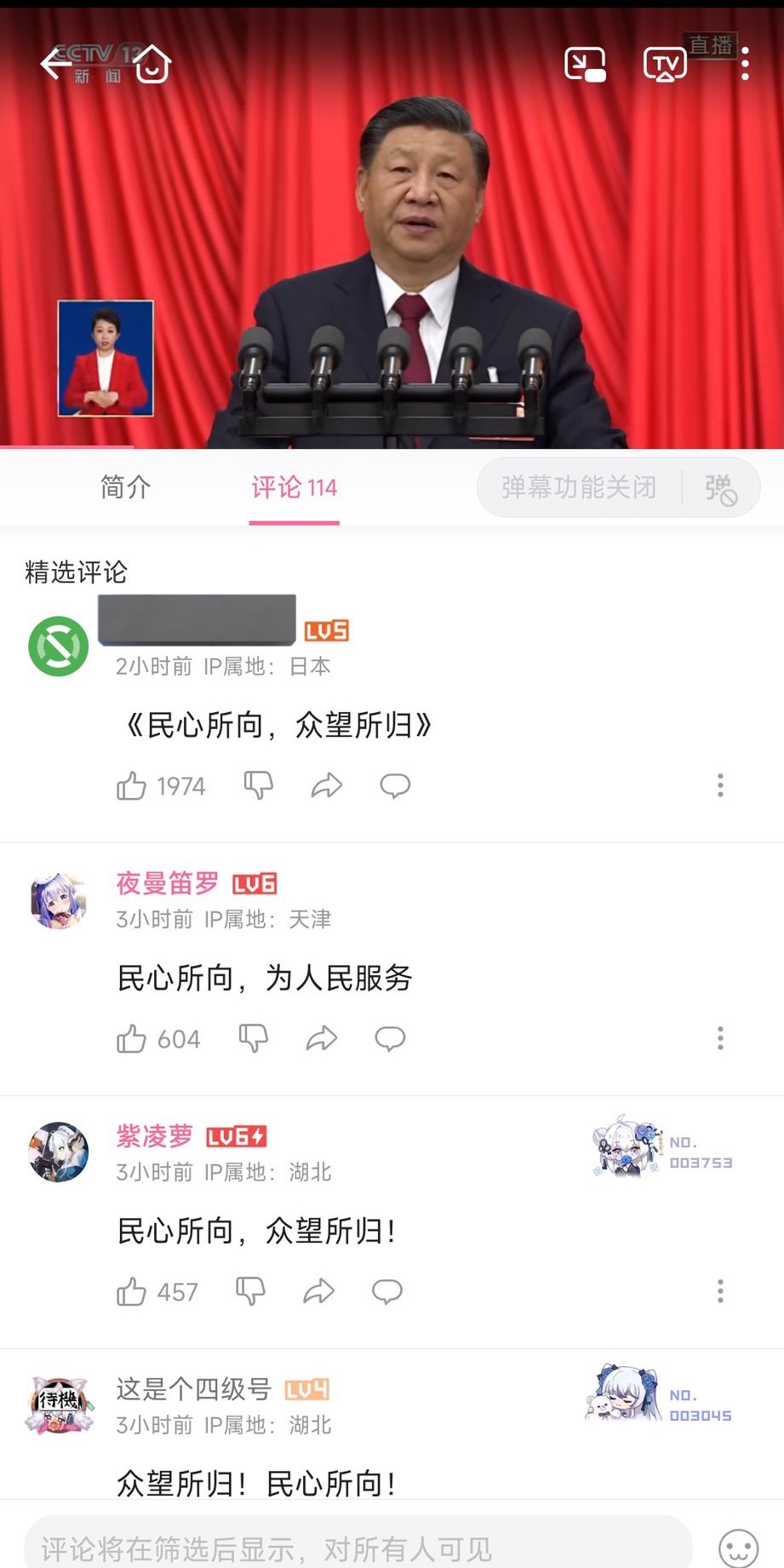
Task: Like 夜曼笛罗's comment
Action: [131, 1039]
